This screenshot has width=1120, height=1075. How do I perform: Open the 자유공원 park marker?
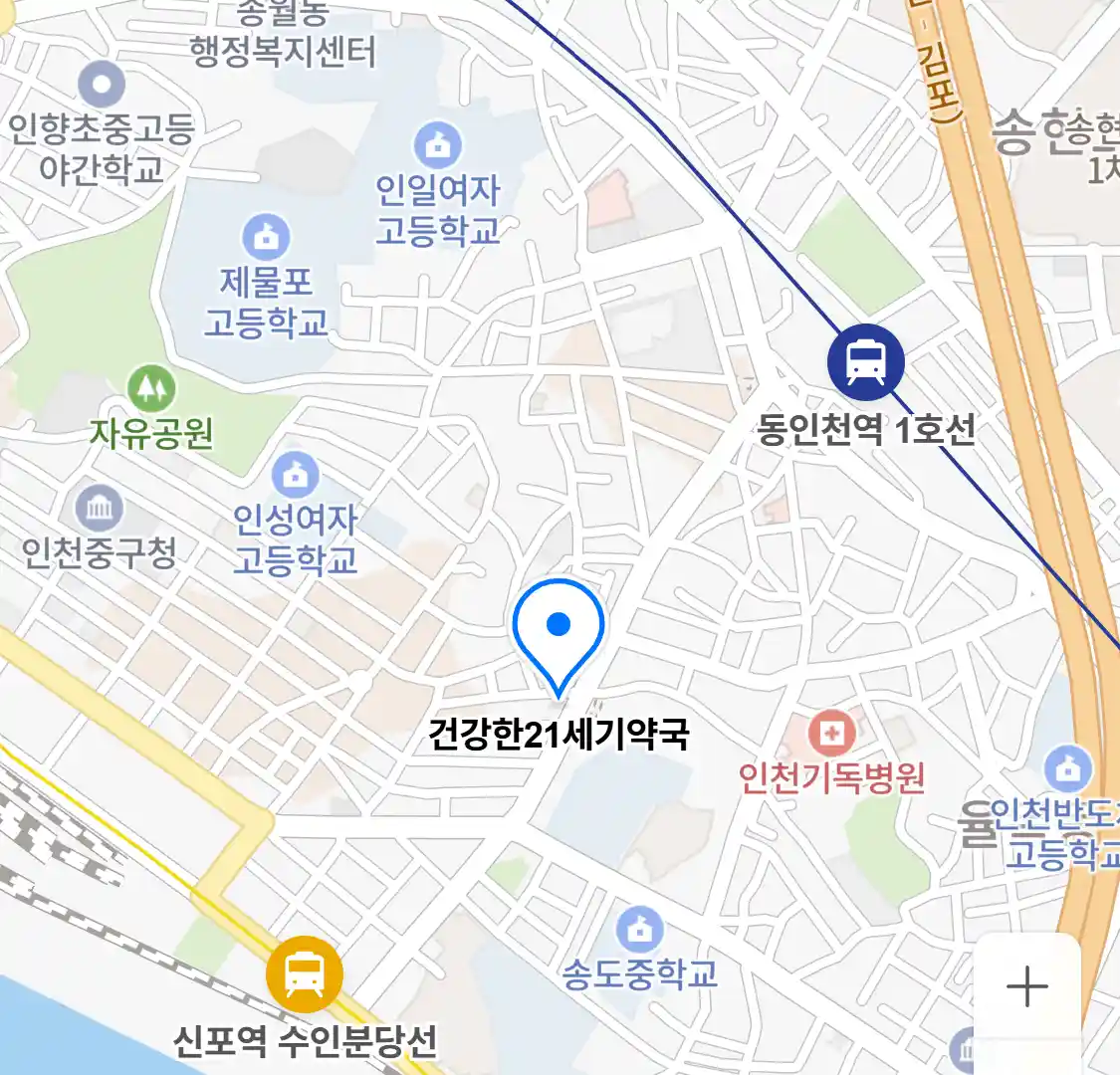tap(151, 388)
